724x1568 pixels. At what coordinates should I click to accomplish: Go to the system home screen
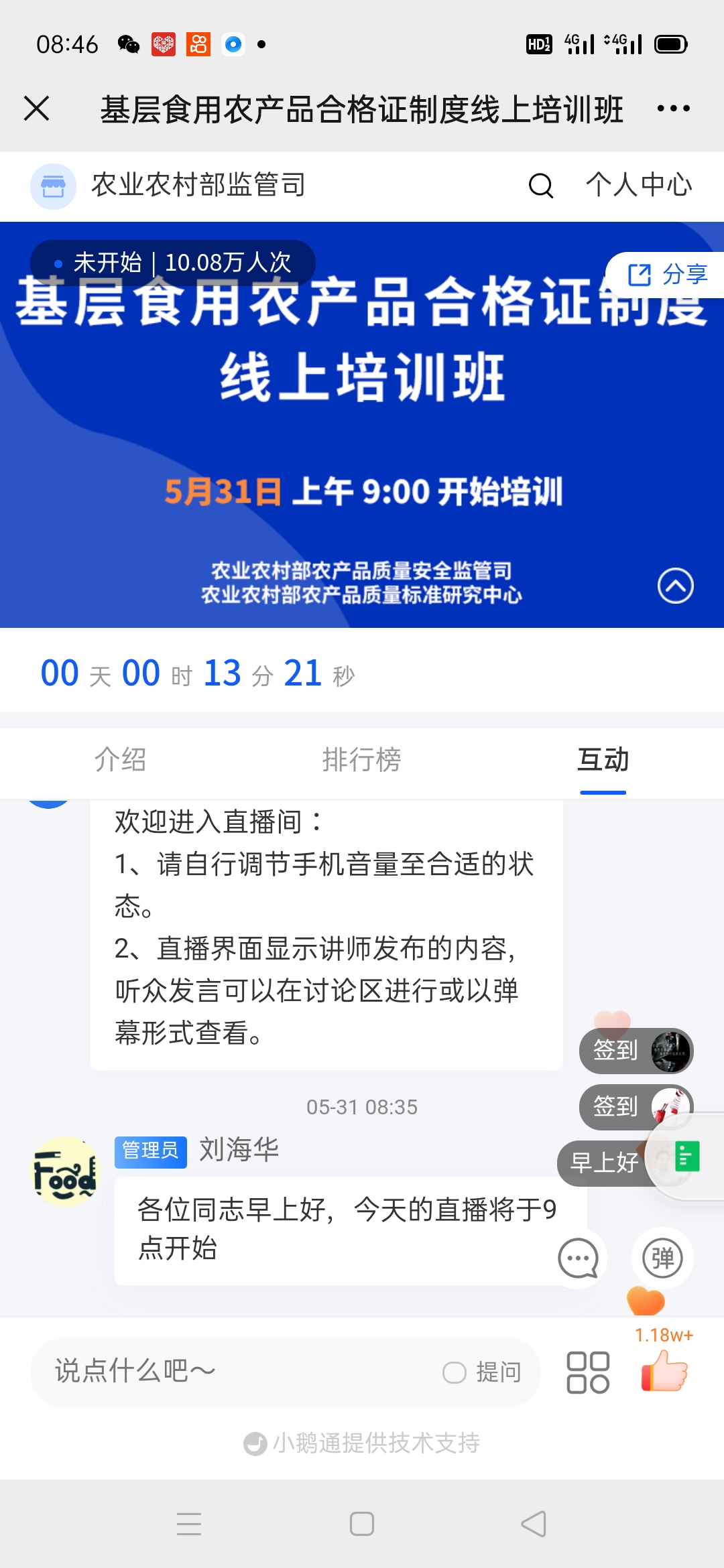pos(362,1524)
